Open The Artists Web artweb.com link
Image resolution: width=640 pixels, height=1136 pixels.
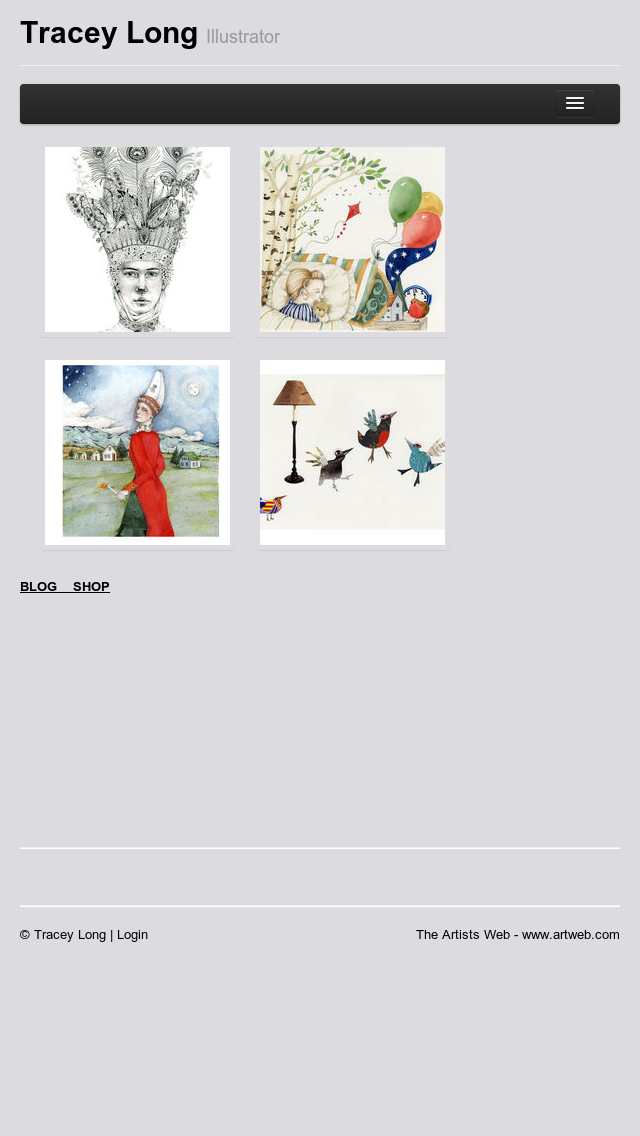click(x=518, y=935)
